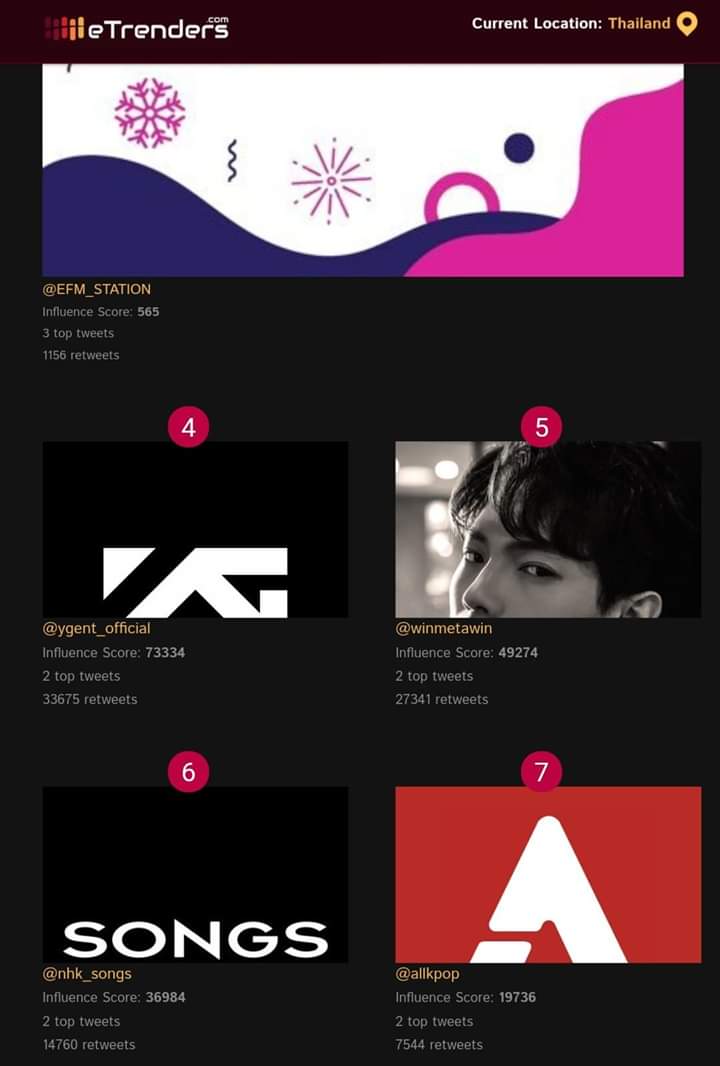
Task: Visit the @ygent_official account link
Action: click(96, 628)
